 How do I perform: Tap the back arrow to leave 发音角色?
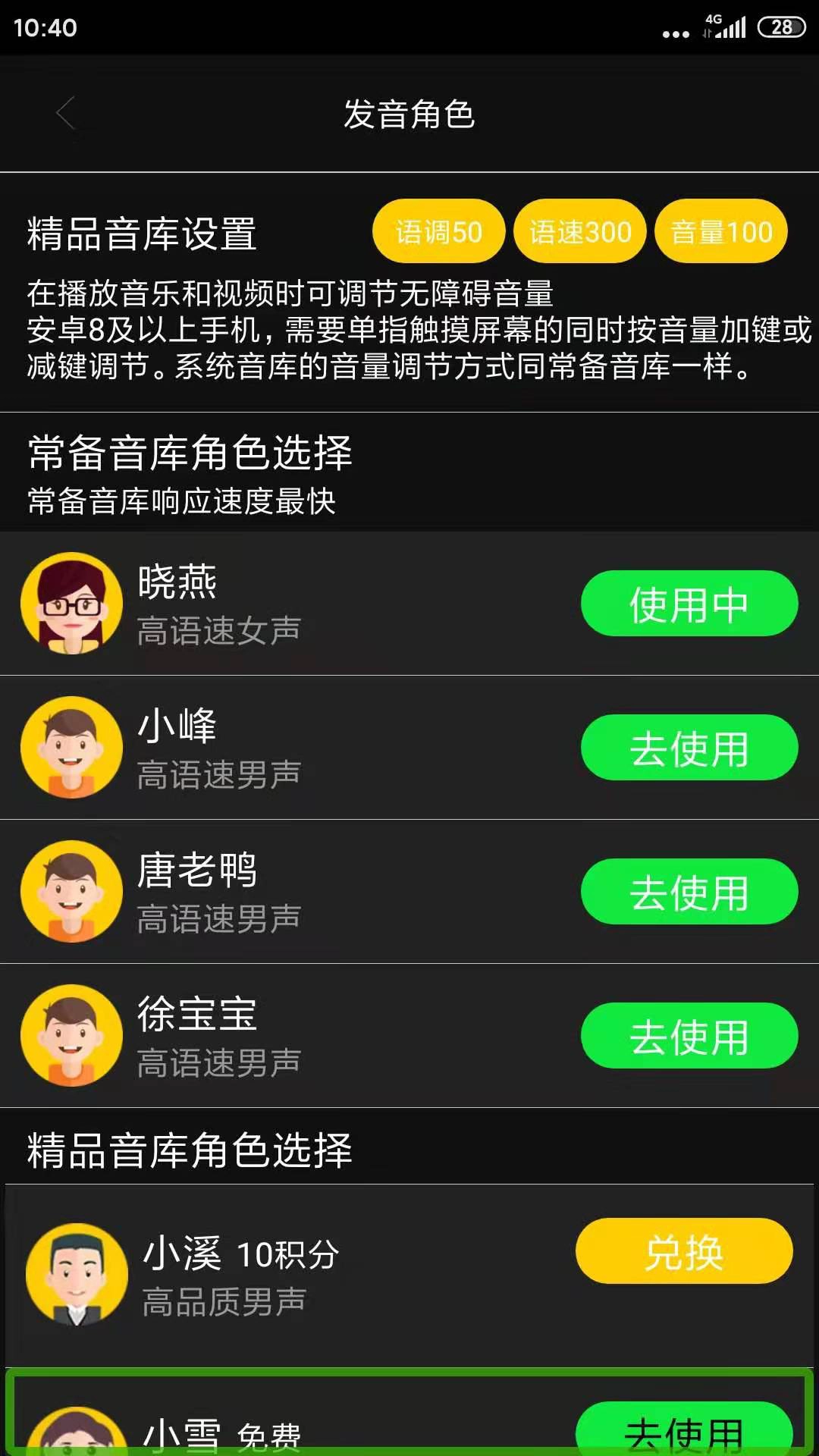point(64,112)
